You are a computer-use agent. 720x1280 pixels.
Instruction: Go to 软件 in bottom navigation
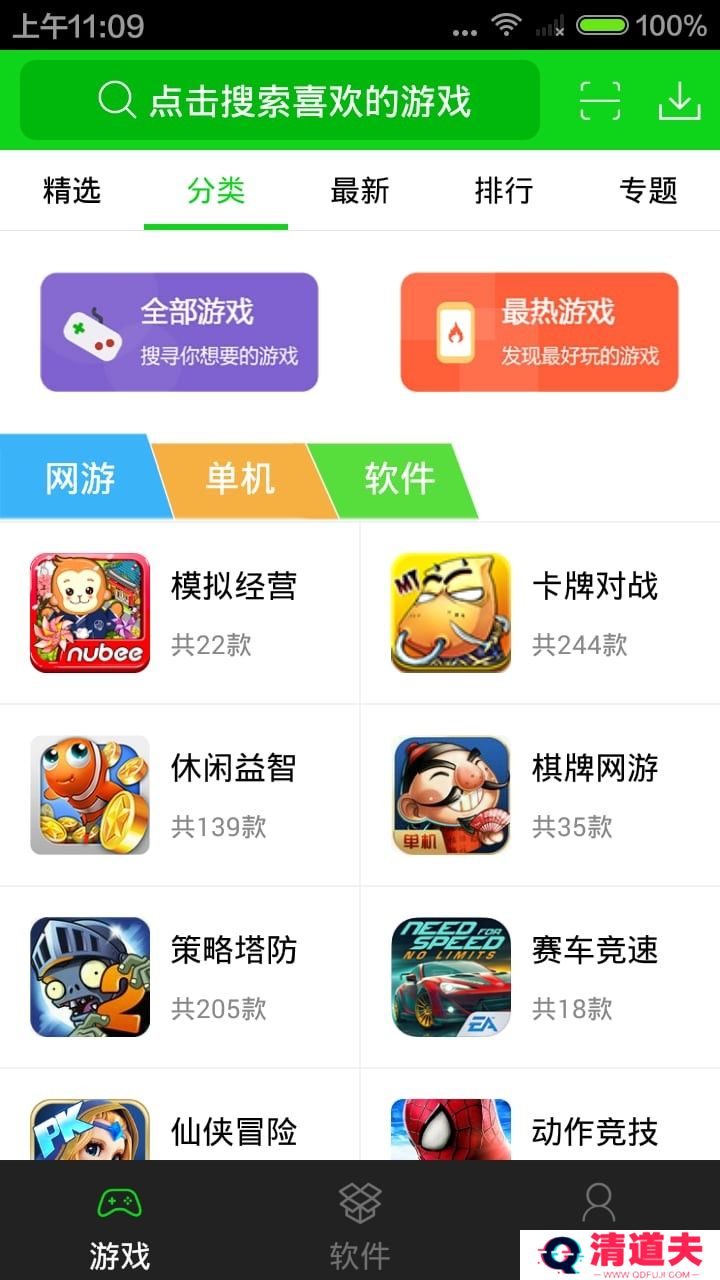point(360,1222)
